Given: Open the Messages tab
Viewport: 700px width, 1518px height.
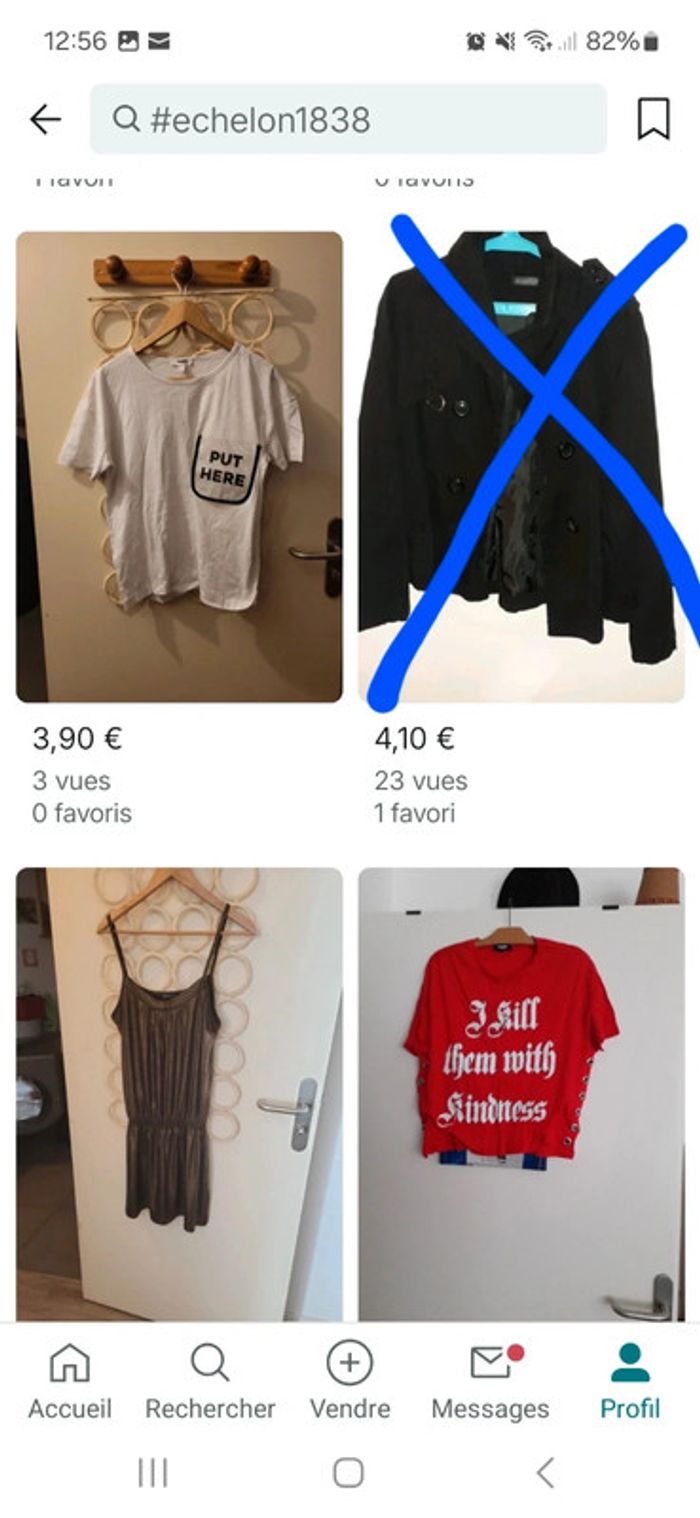Looking at the screenshot, I should [x=490, y=1382].
